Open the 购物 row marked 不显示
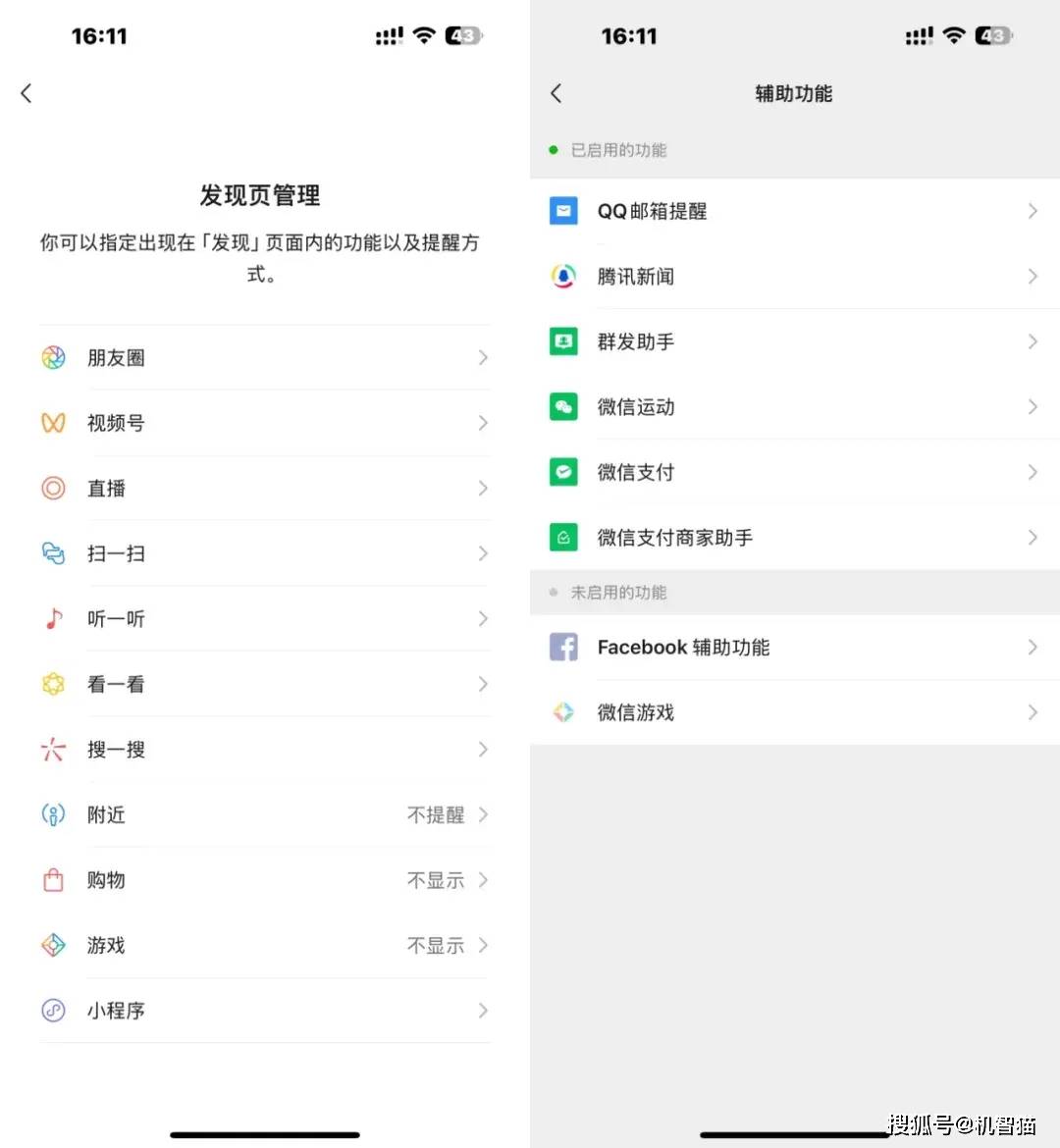 pyautogui.click(x=265, y=880)
